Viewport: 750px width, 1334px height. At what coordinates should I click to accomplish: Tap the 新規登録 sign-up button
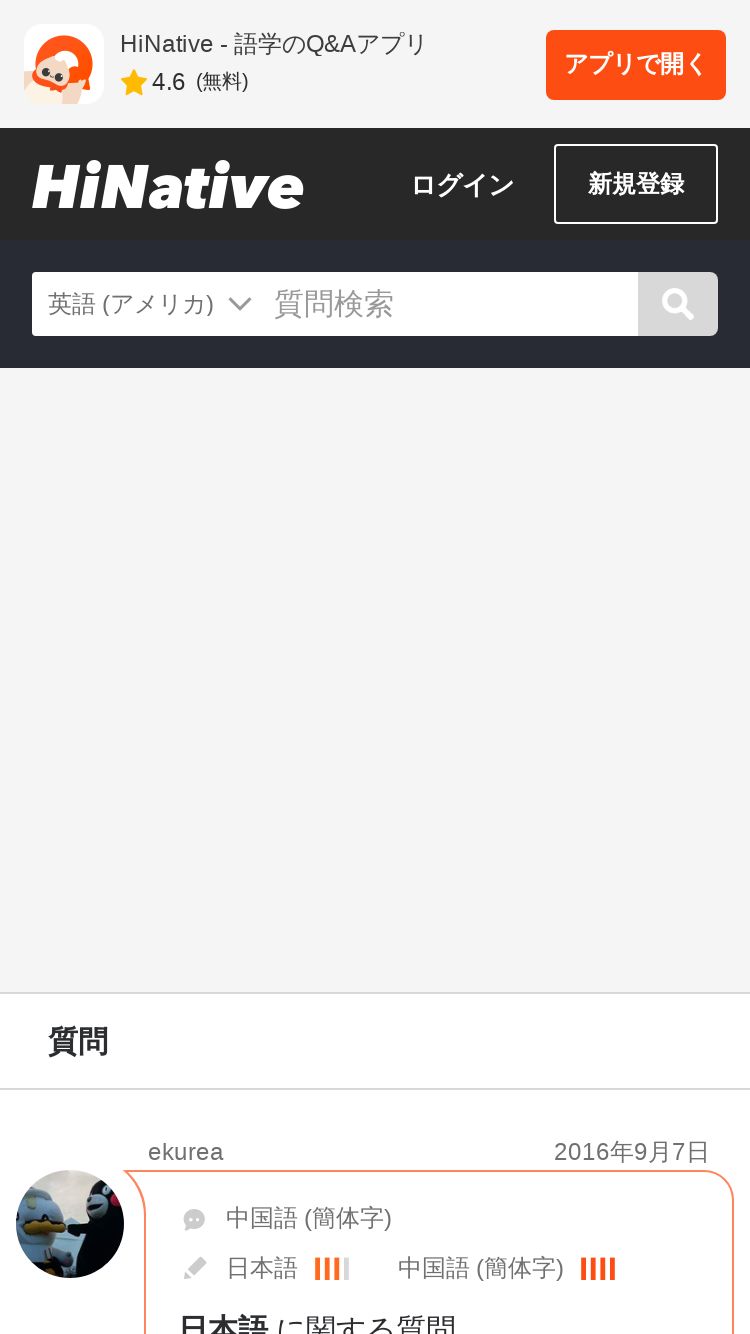pyautogui.click(x=636, y=184)
